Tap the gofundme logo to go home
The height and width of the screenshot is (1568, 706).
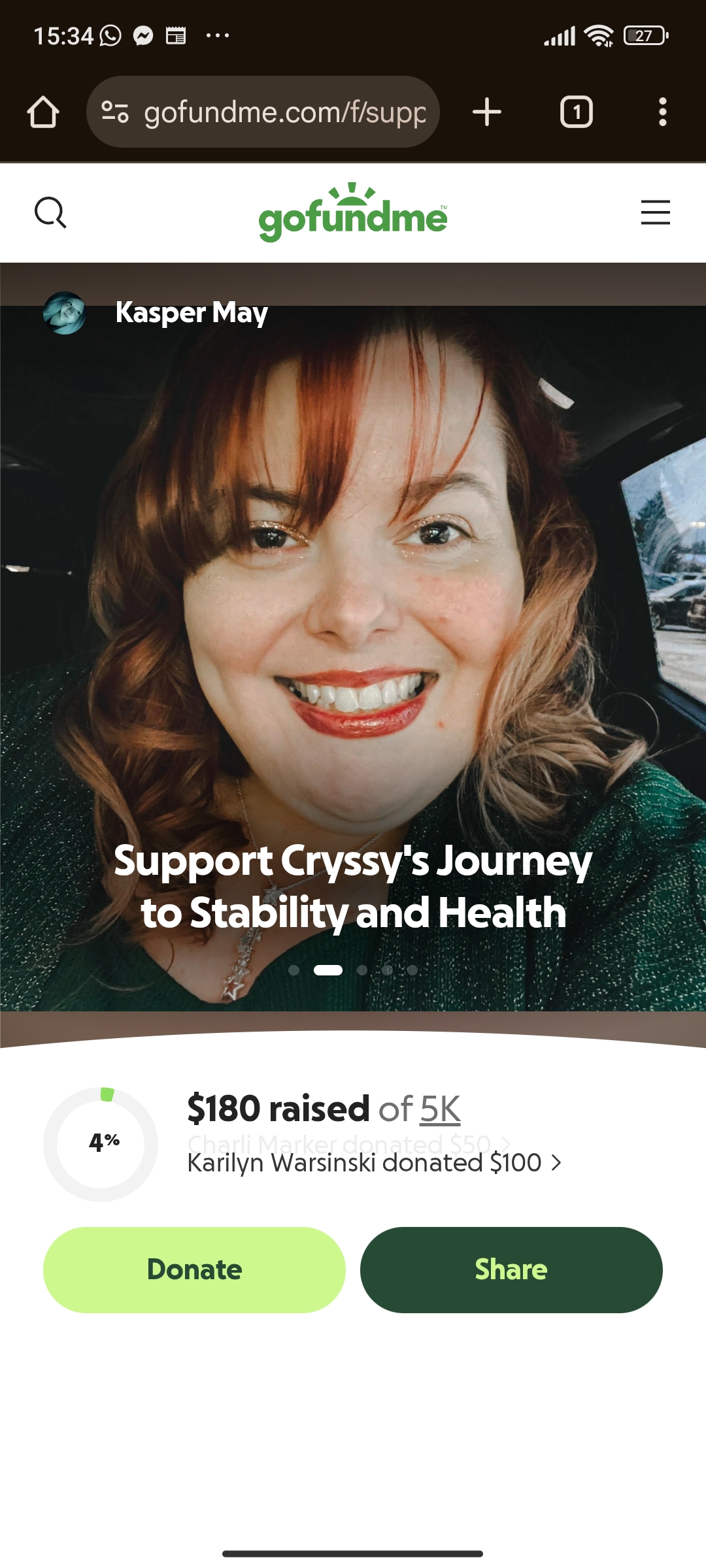tap(353, 213)
